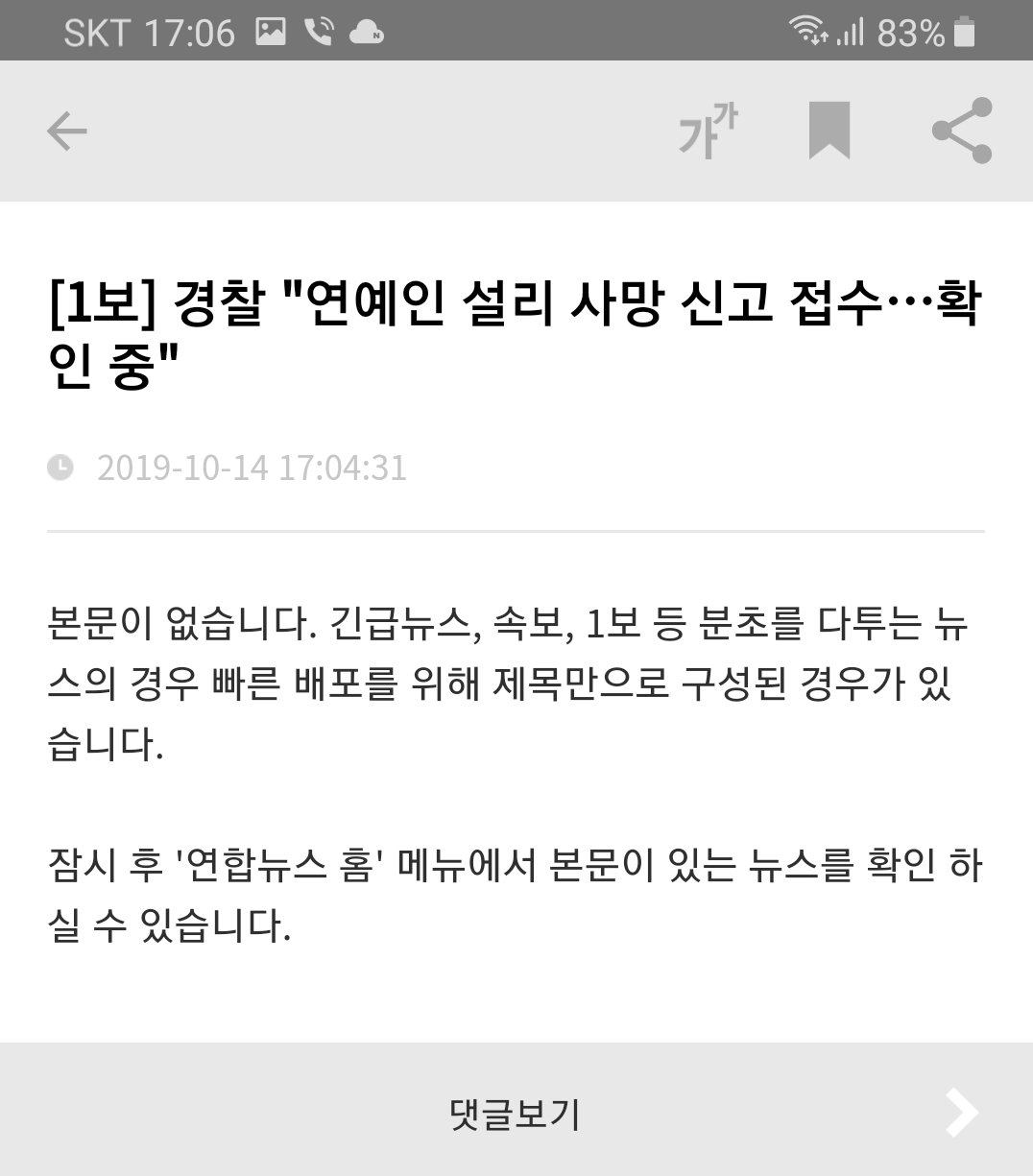Go back using the arrow icon

[x=67, y=132]
